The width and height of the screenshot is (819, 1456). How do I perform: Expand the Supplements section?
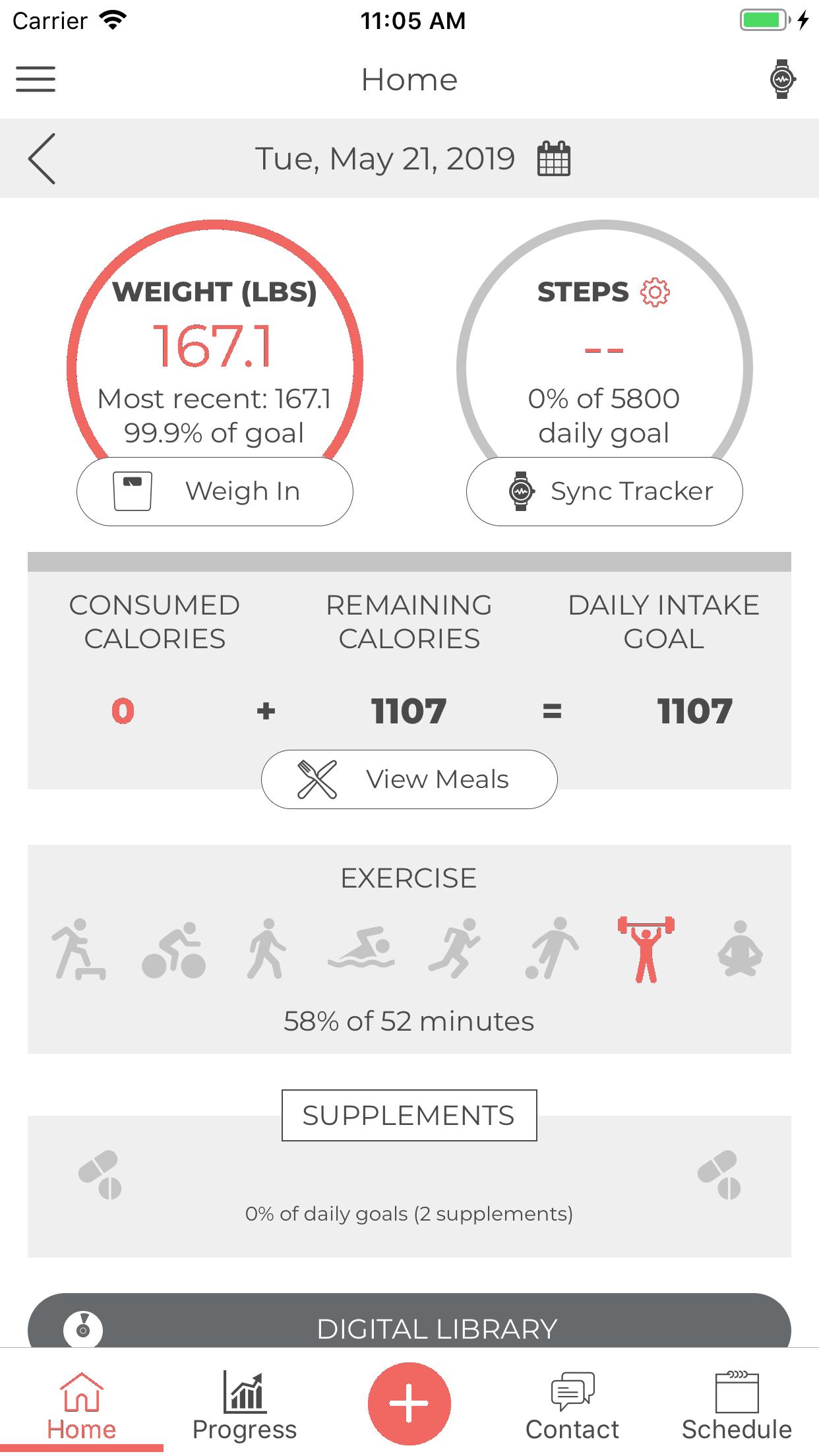point(409,1115)
